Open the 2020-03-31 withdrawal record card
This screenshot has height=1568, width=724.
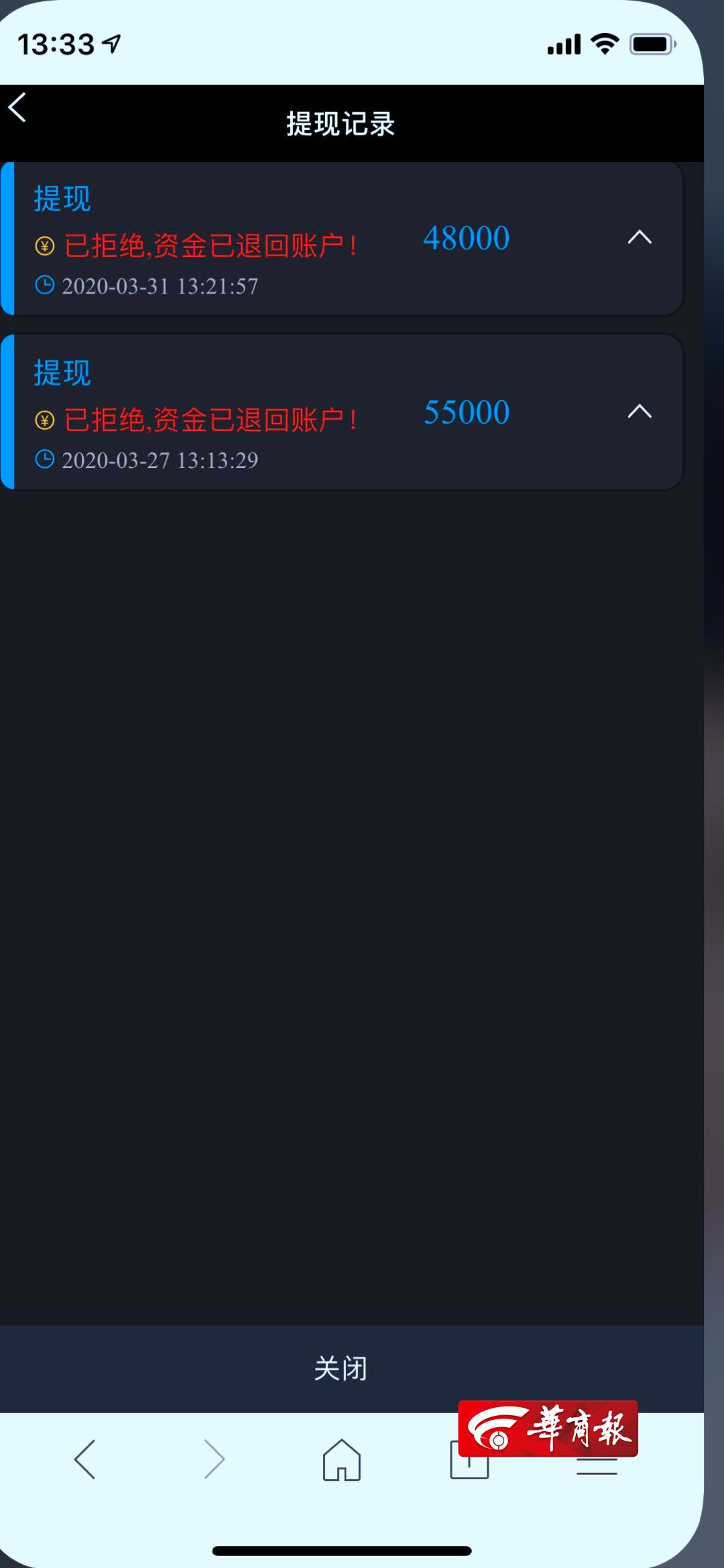coord(342,239)
